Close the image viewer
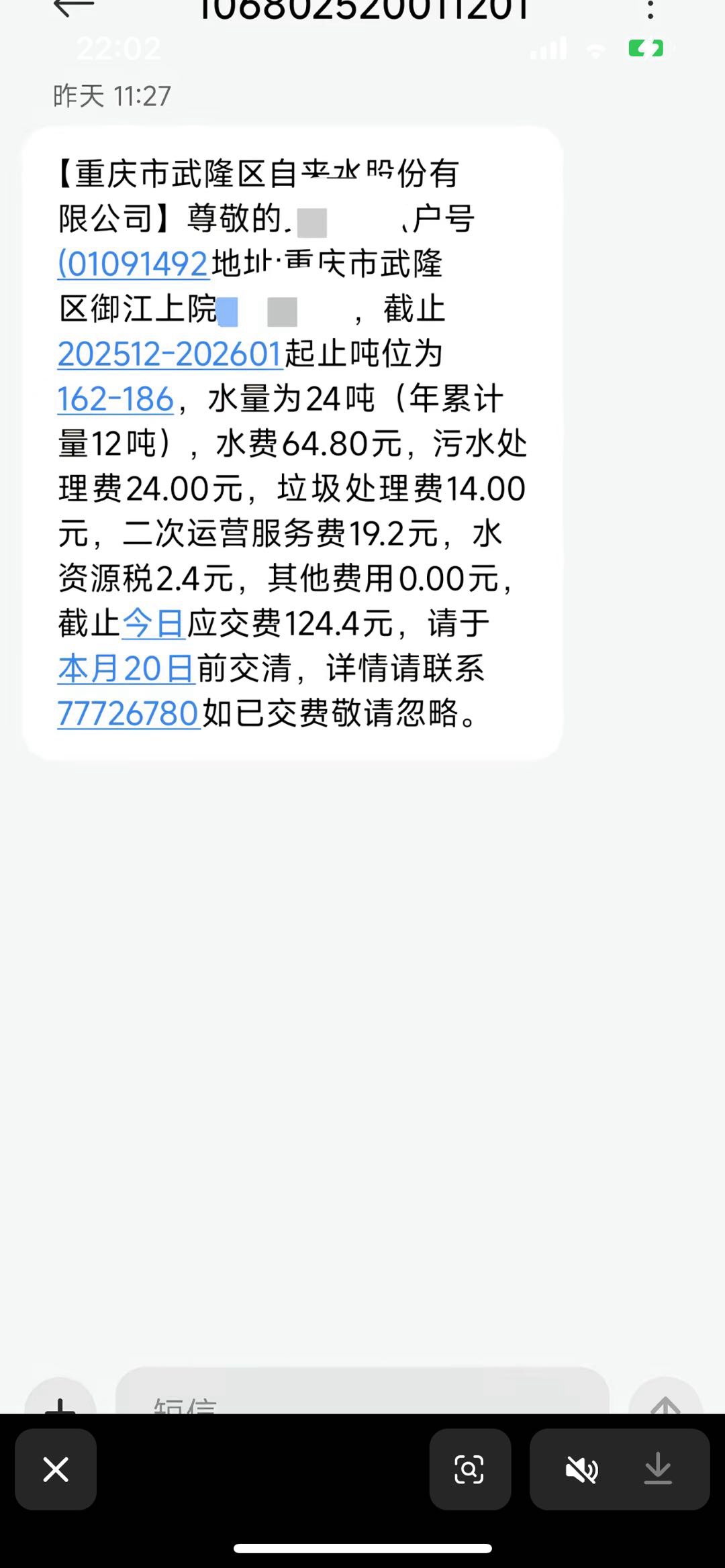The width and height of the screenshot is (725, 1568). pos(56,1469)
